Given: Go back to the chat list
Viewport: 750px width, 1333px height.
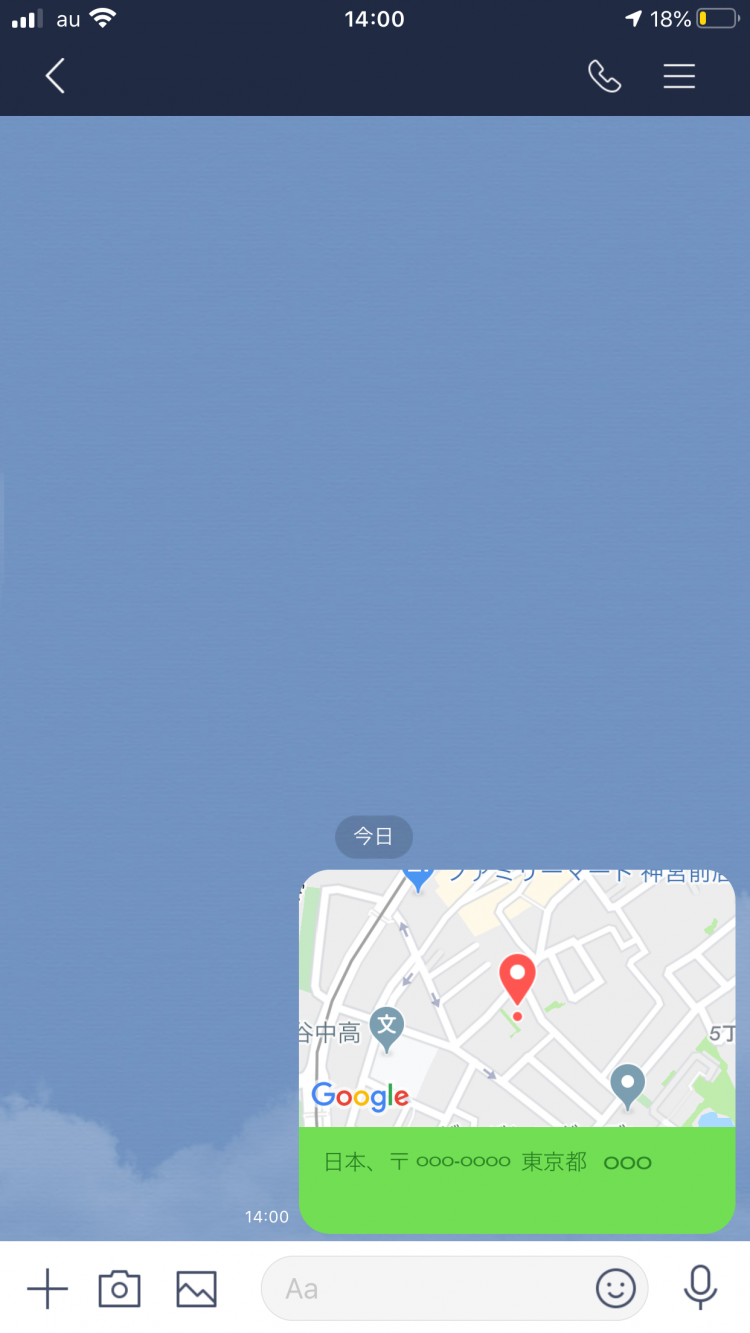Looking at the screenshot, I should 55,76.
